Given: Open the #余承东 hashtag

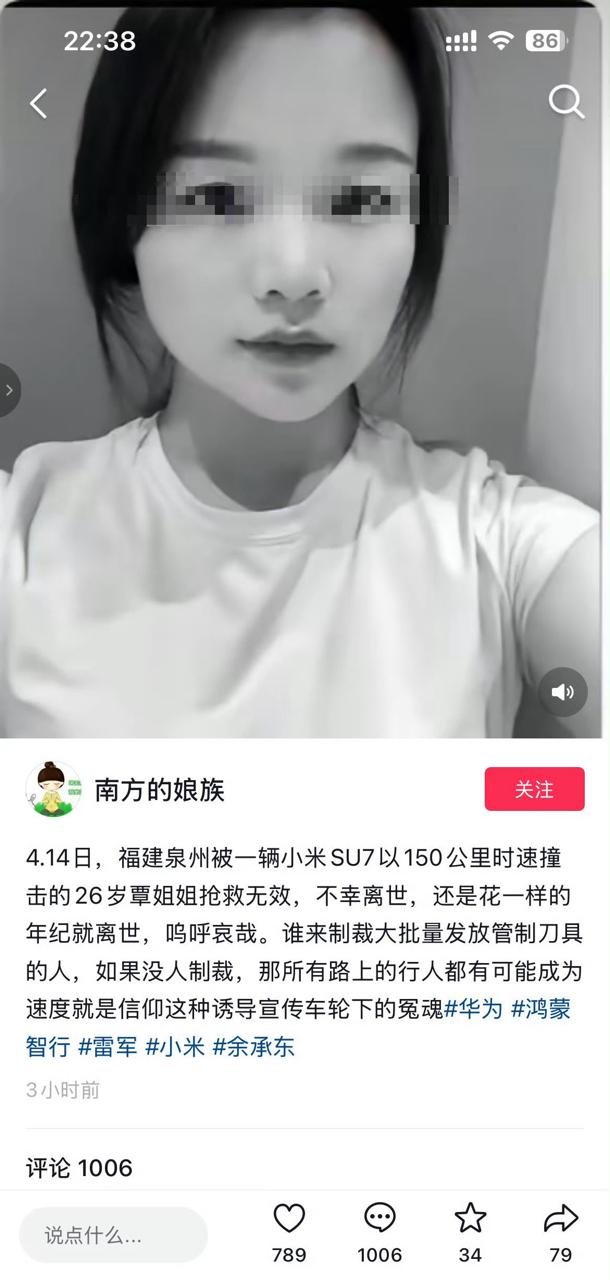Looking at the screenshot, I should (253, 1047).
